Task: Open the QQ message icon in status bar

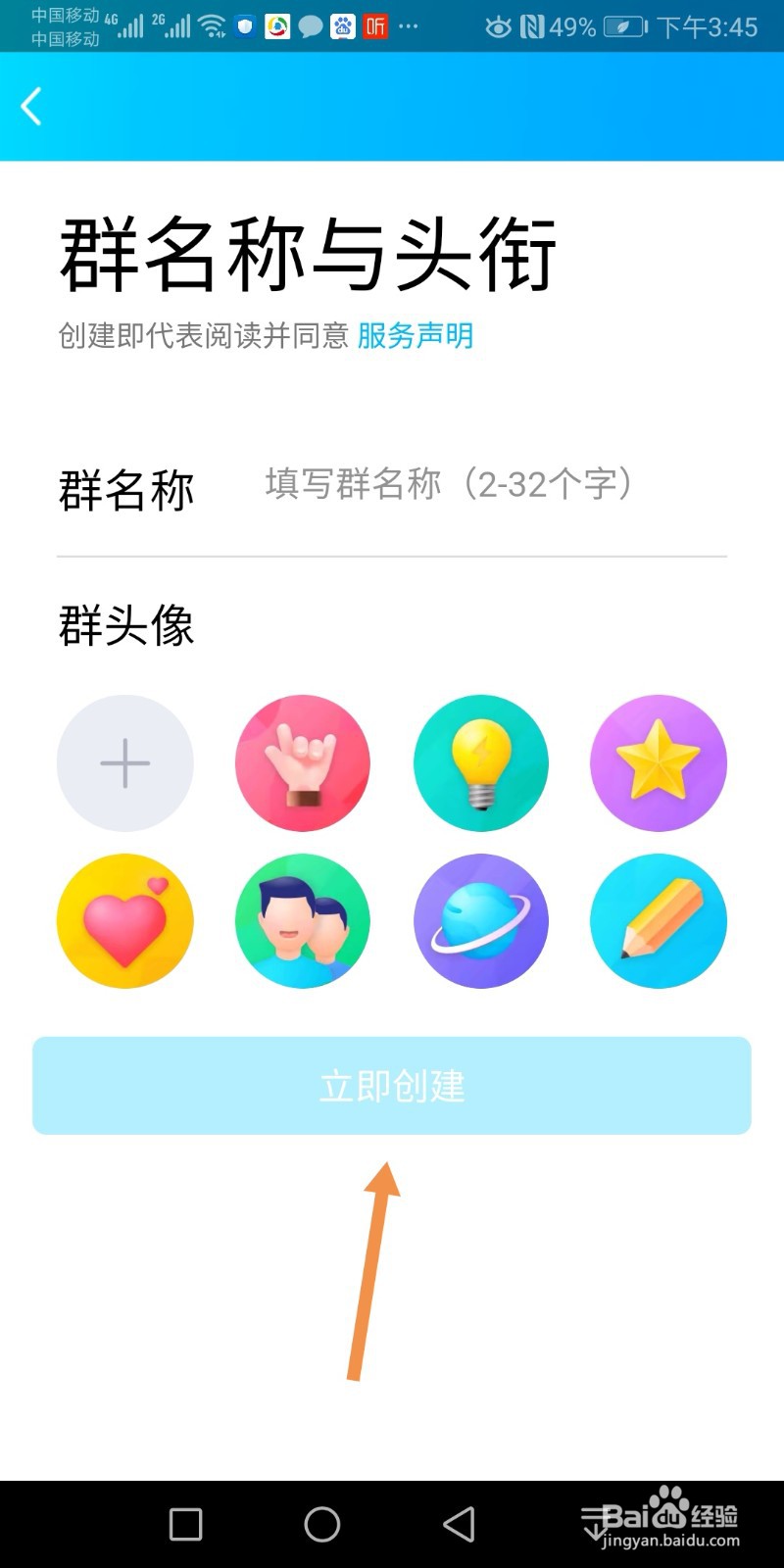Action: (x=312, y=26)
